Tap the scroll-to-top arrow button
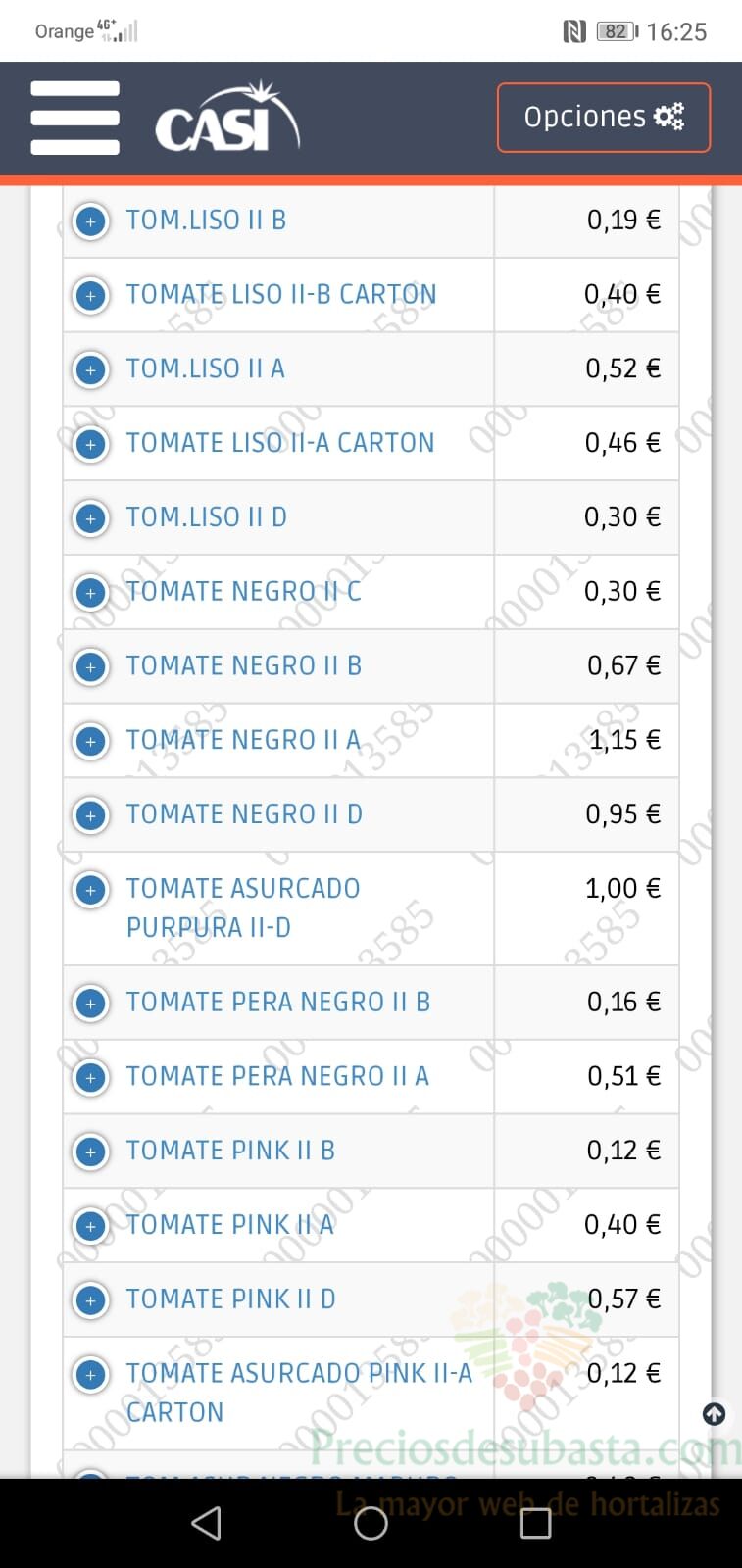The image size is (742, 1568). (x=715, y=1414)
